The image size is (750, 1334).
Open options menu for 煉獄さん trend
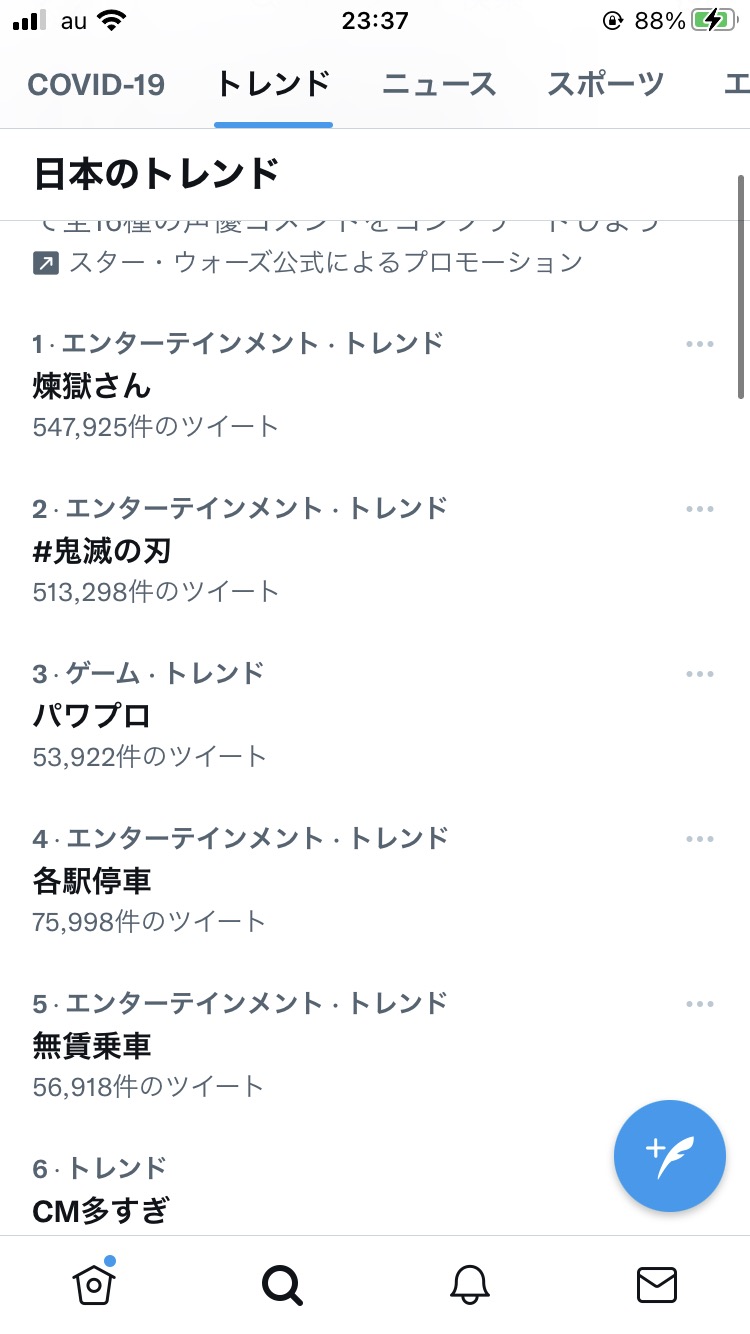coord(700,344)
